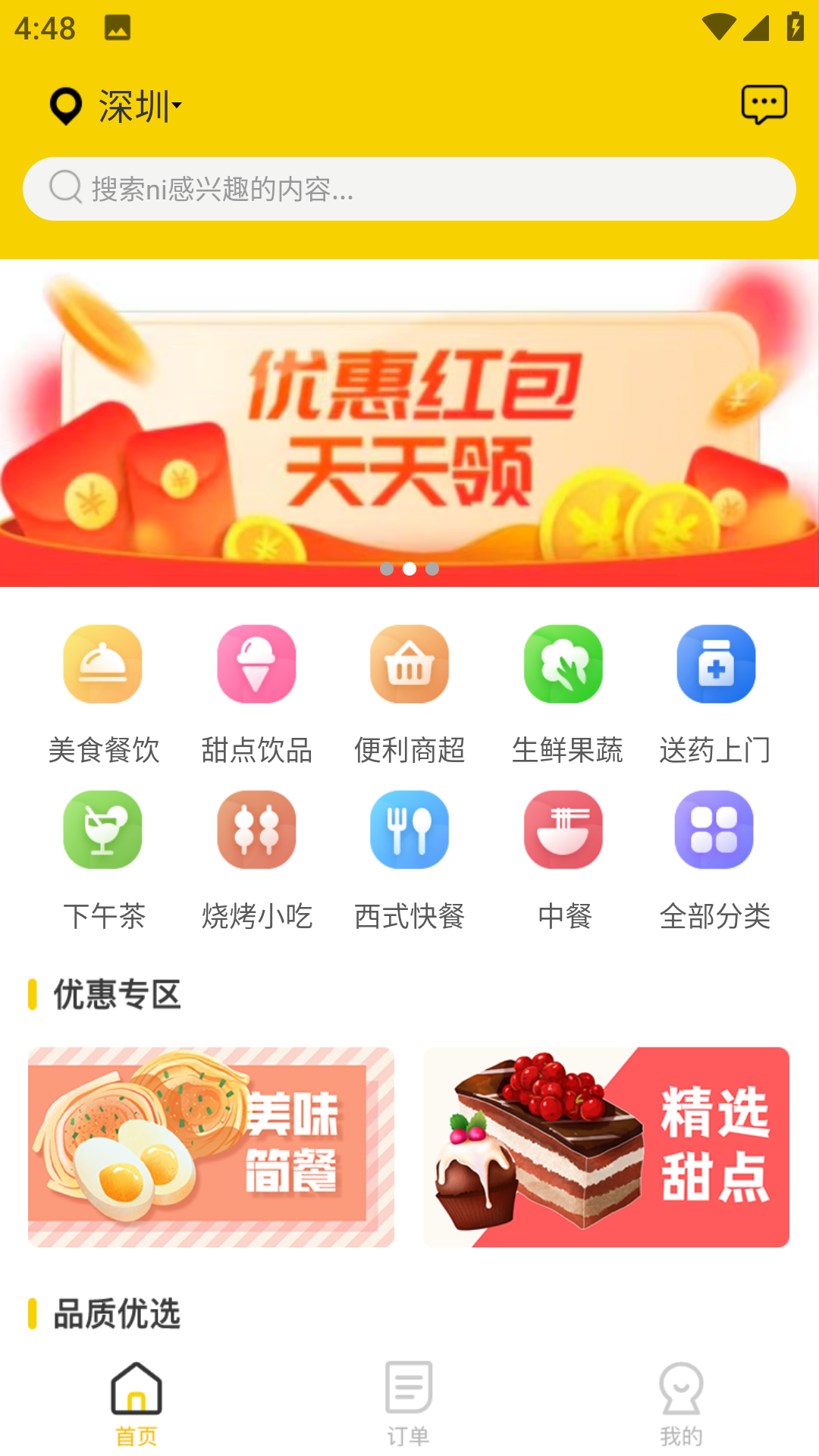Tap the search box 搜索ni感兴趣的内容
This screenshot has height=1456, width=819.
(409, 189)
